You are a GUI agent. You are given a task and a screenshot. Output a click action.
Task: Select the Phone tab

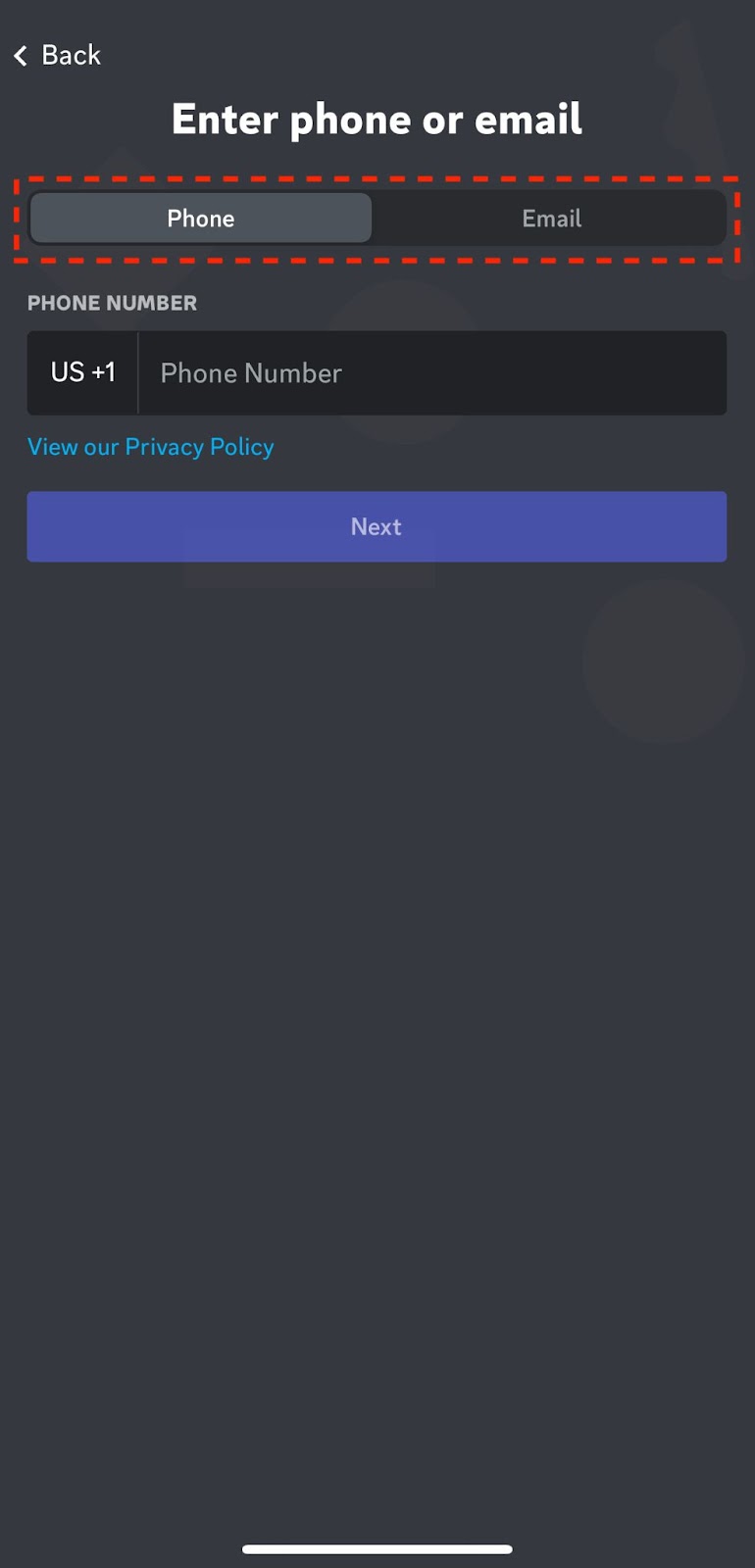click(201, 219)
